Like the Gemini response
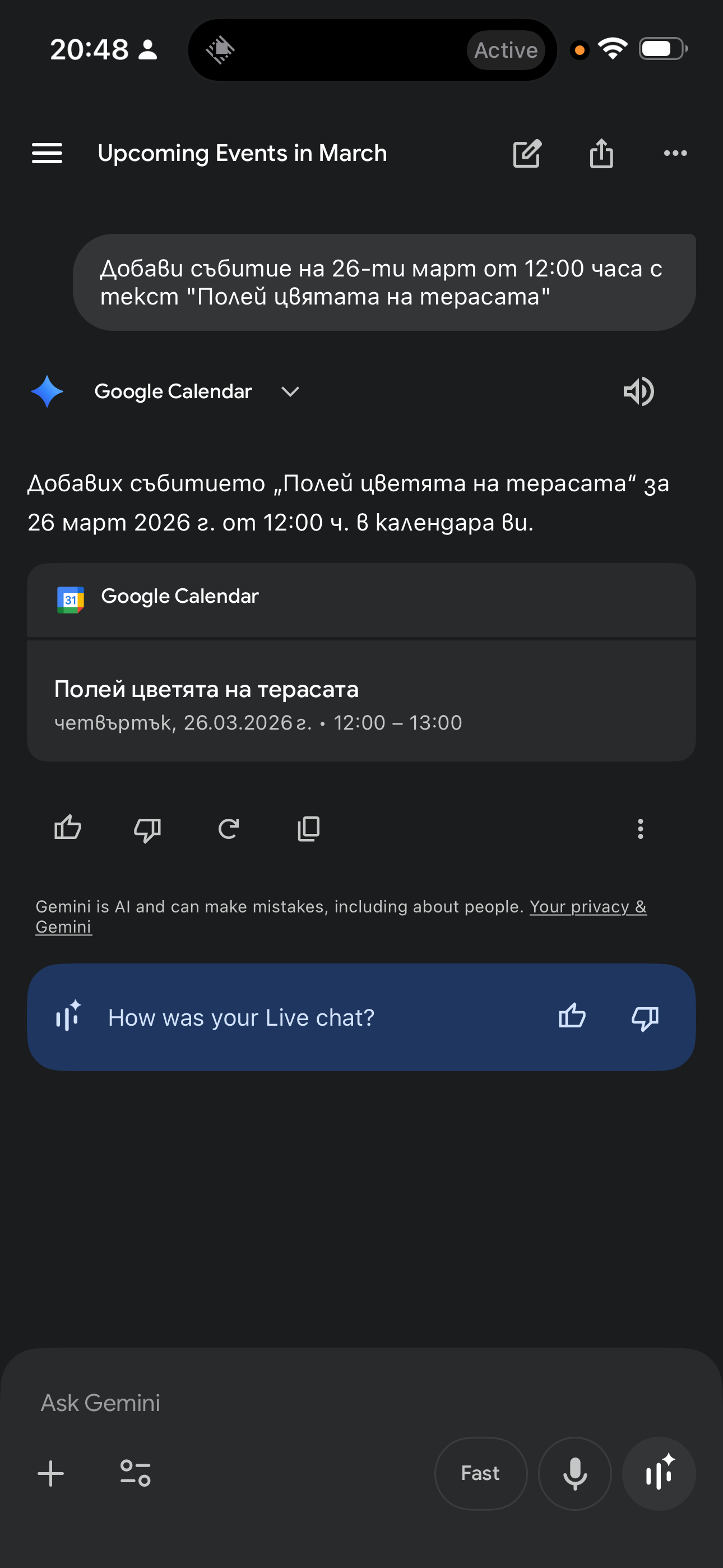This screenshot has width=723, height=1568. (x=68, y=828)
